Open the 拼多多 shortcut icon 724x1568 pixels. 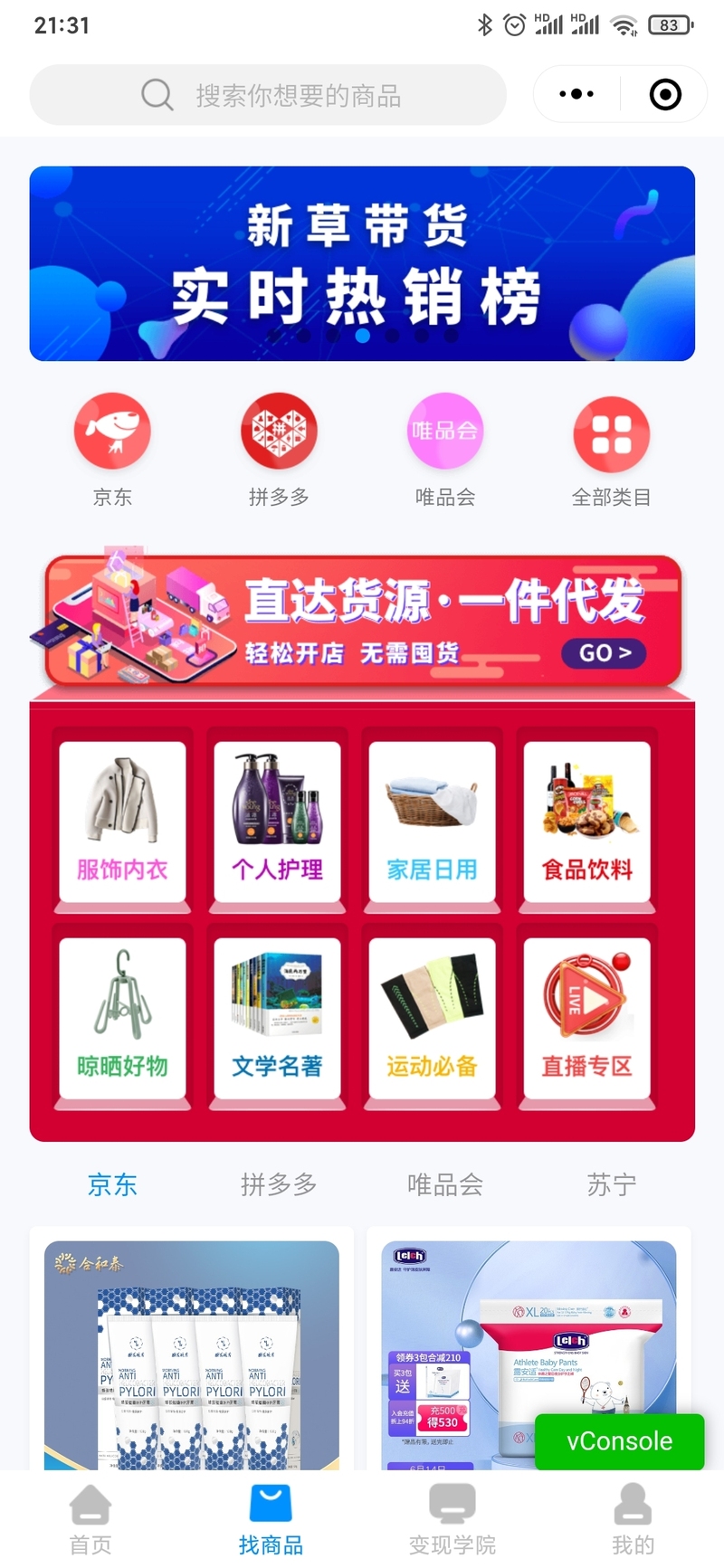279,432
